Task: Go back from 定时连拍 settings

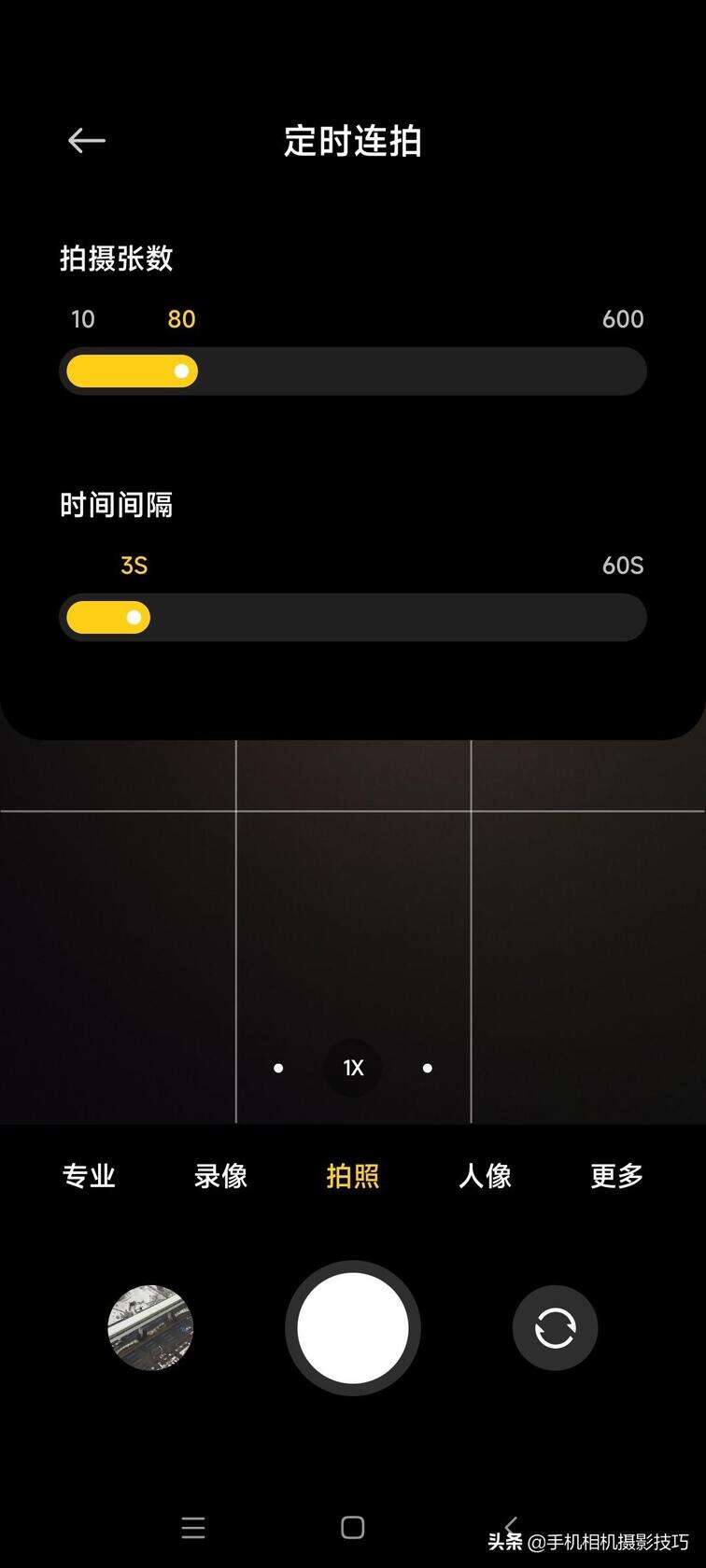Action: (x=87, y=141)
